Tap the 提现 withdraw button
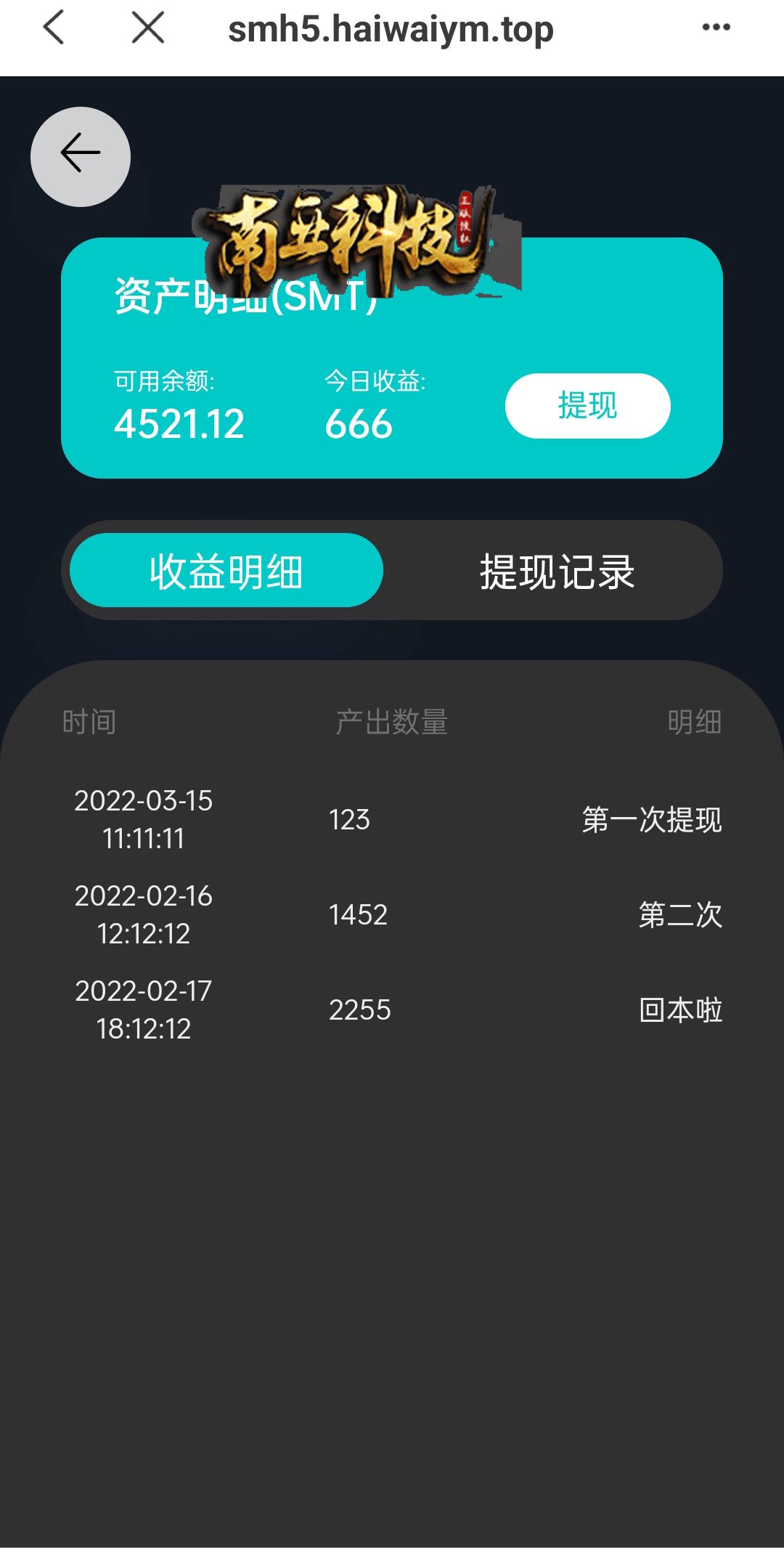Viewport: 784px width, 1560px height. (x=587, y=405)
